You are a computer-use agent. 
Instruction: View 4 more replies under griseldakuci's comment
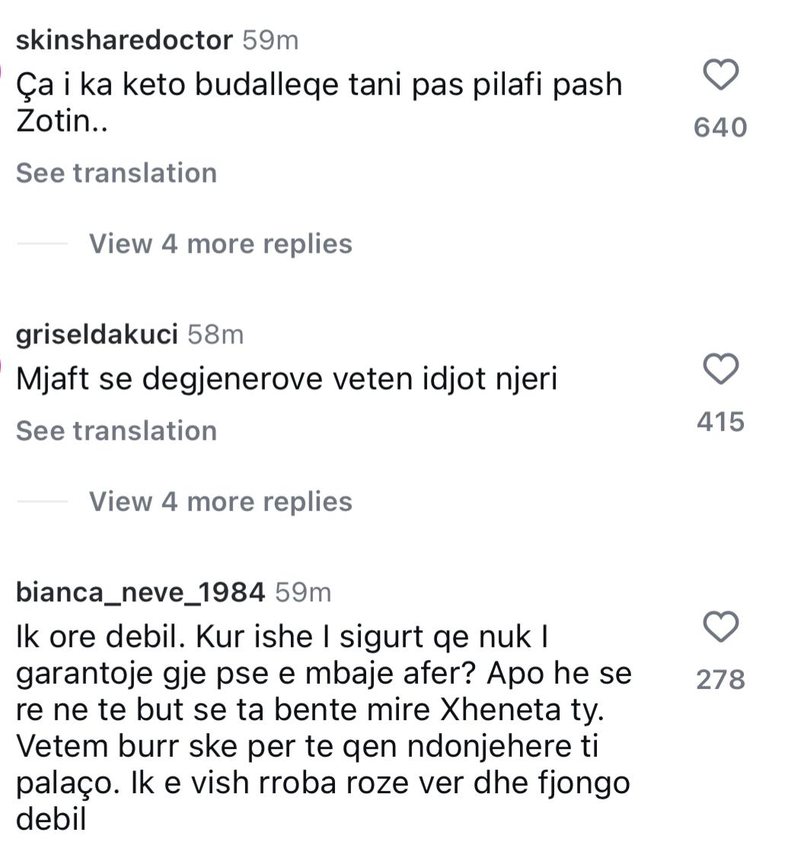pyautogui.click(x=220, y=501)
